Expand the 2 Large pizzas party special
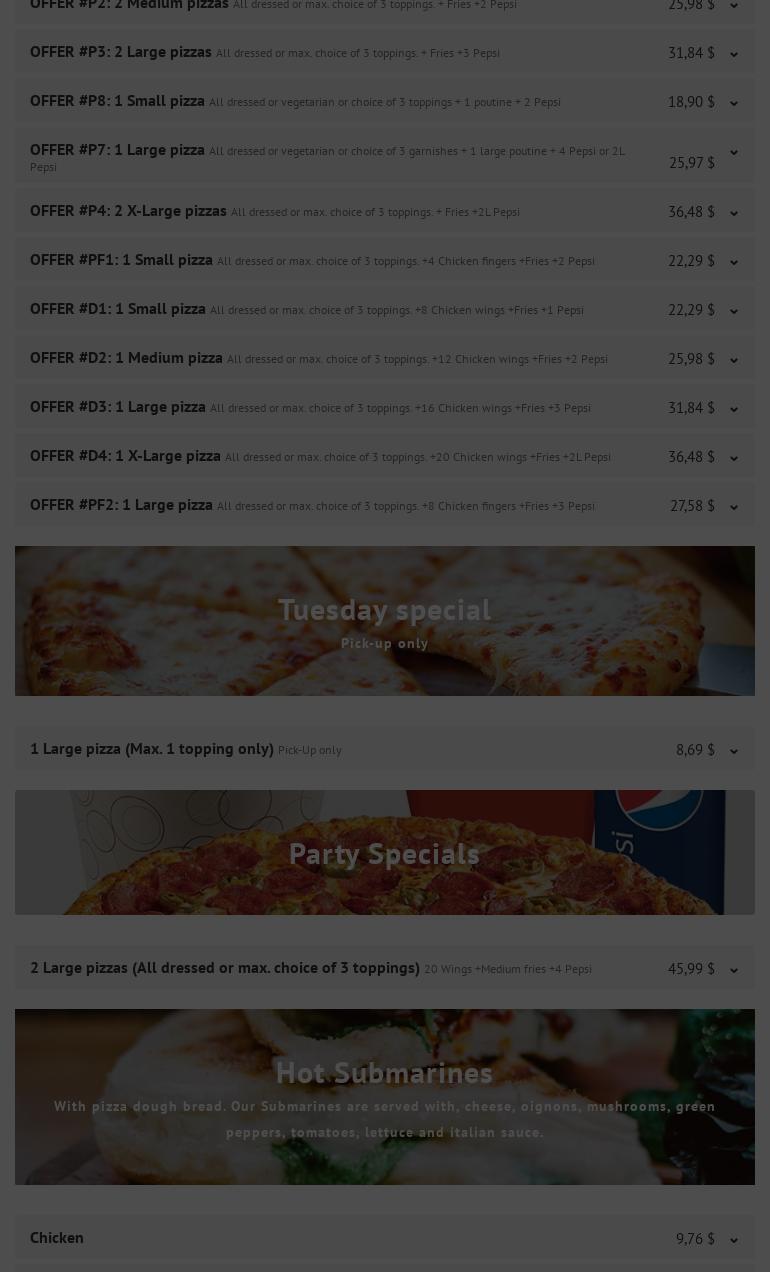The height and width of the screenshot is (1272, 770). coord(733,970)
